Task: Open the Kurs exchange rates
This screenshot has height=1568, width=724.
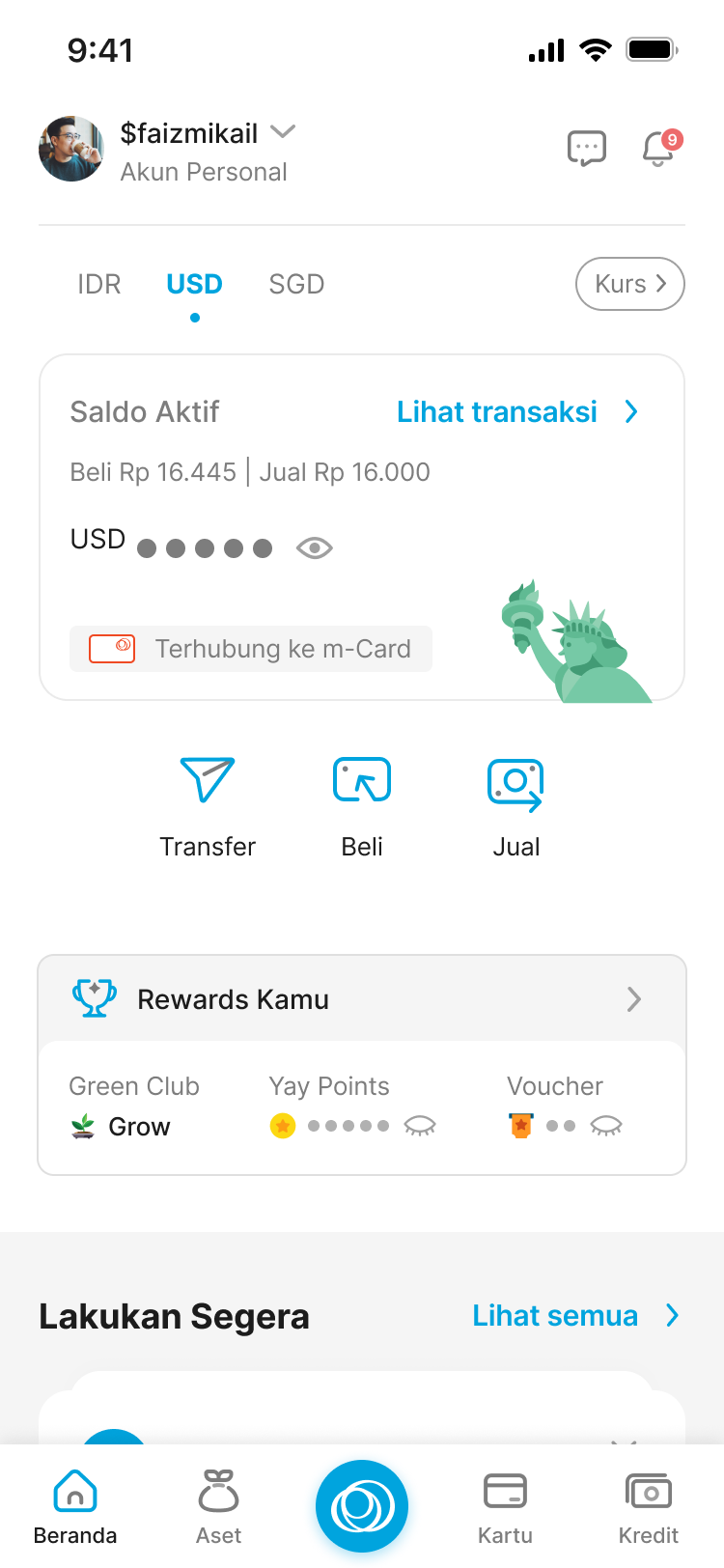Action: tap(629, 284)
